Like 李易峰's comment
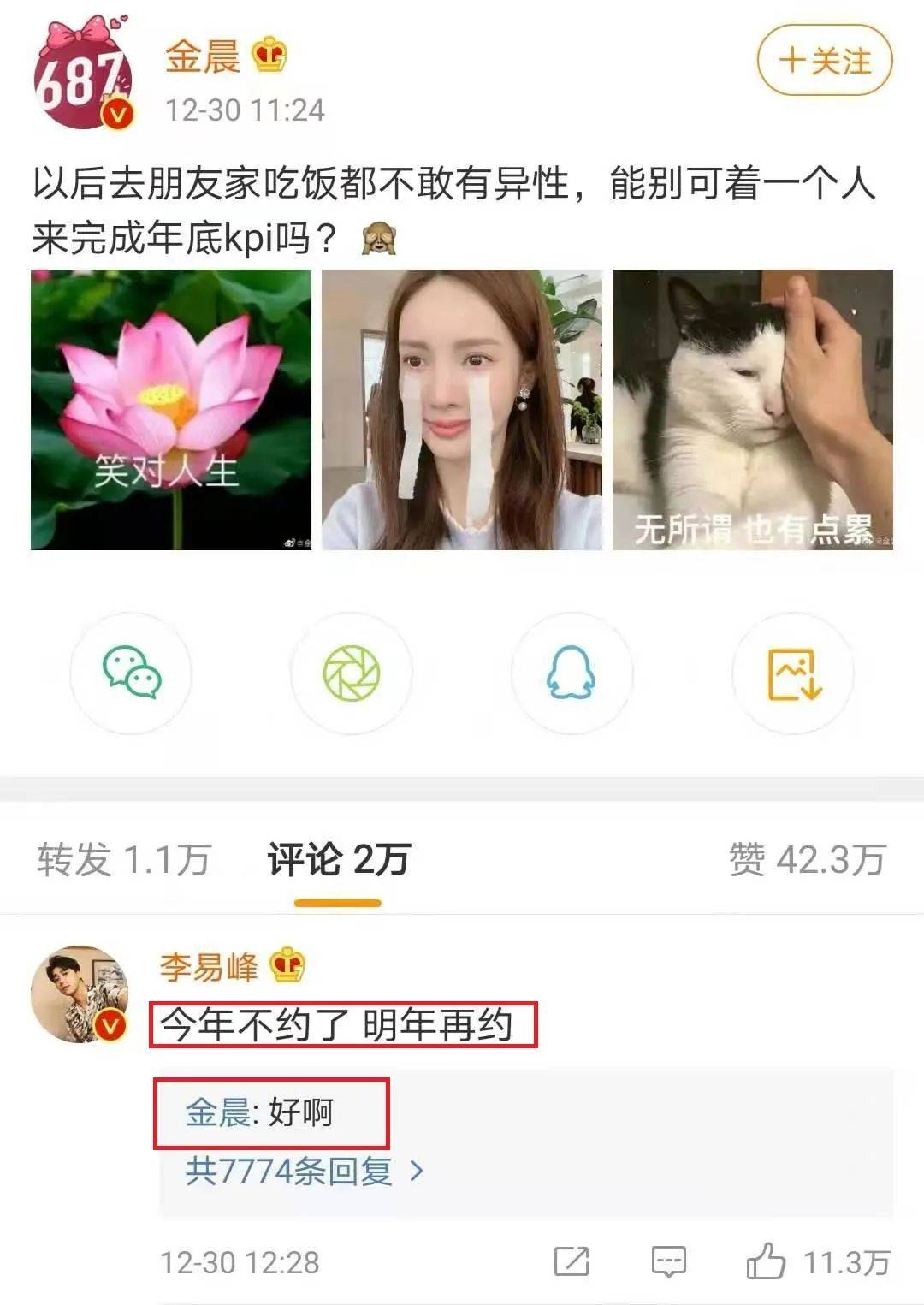This screenshot has width=924, height=1305. pyautogui.click(x=766, y=1261)
